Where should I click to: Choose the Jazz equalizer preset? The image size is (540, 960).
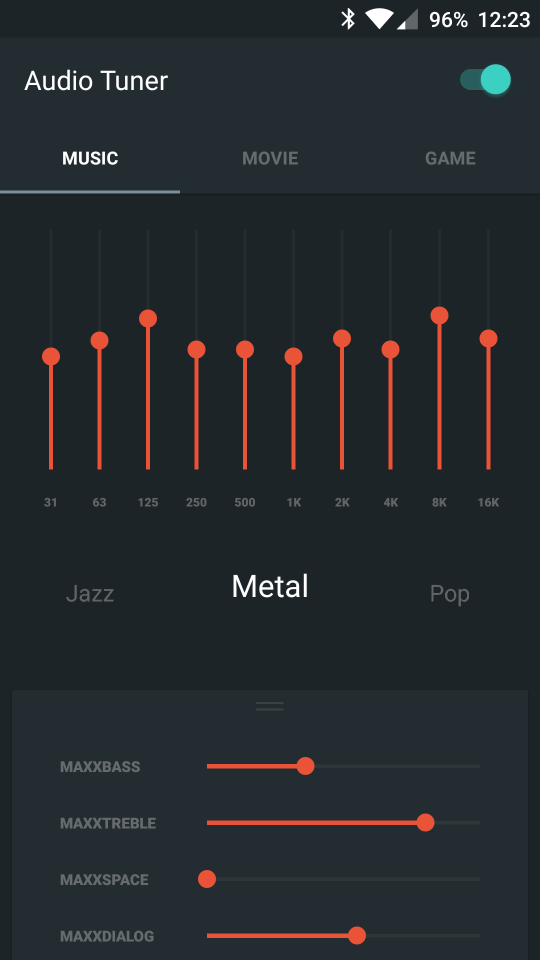click(90, 593)
